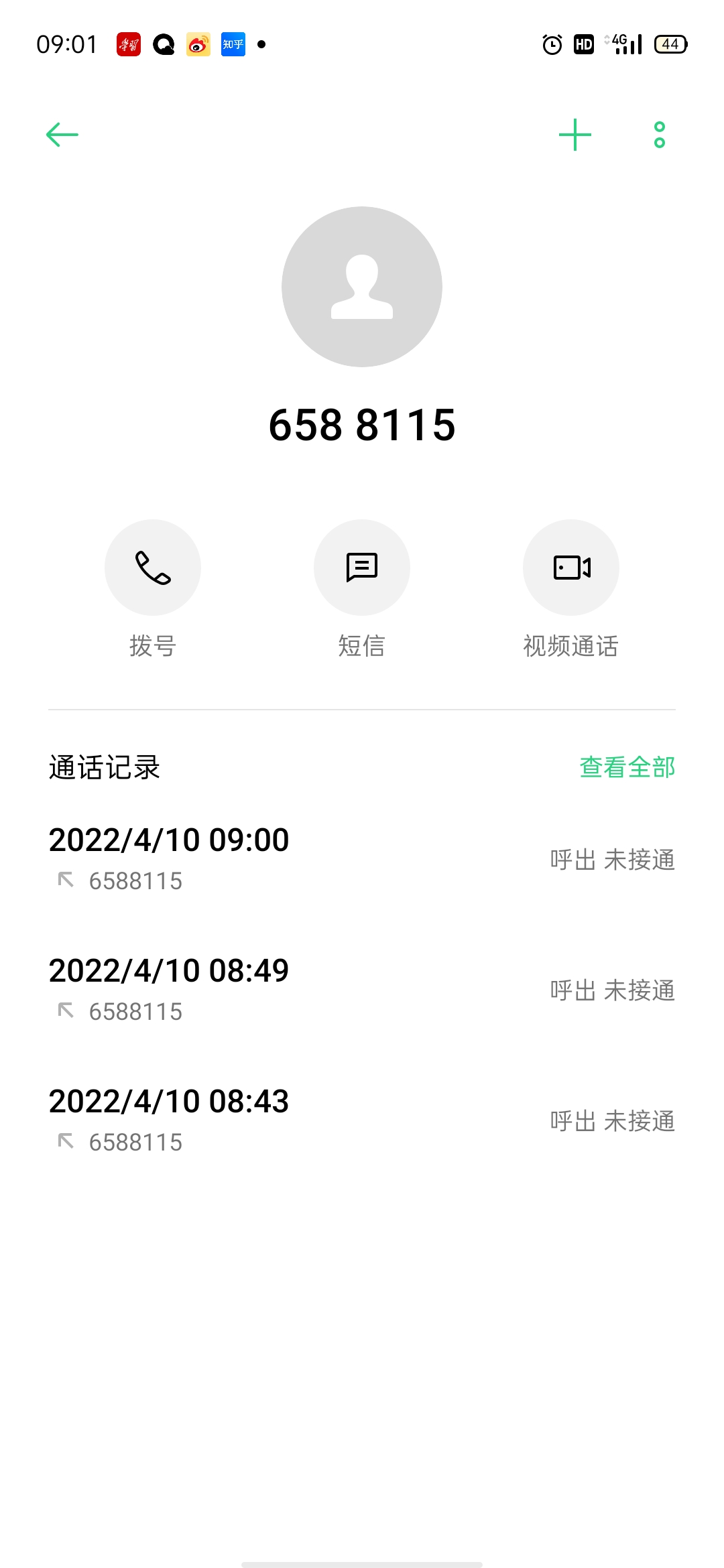Screen dimensions: 724x1568
Task: Tap the contact avatar placeholder
Action: (x=362, y=287)
